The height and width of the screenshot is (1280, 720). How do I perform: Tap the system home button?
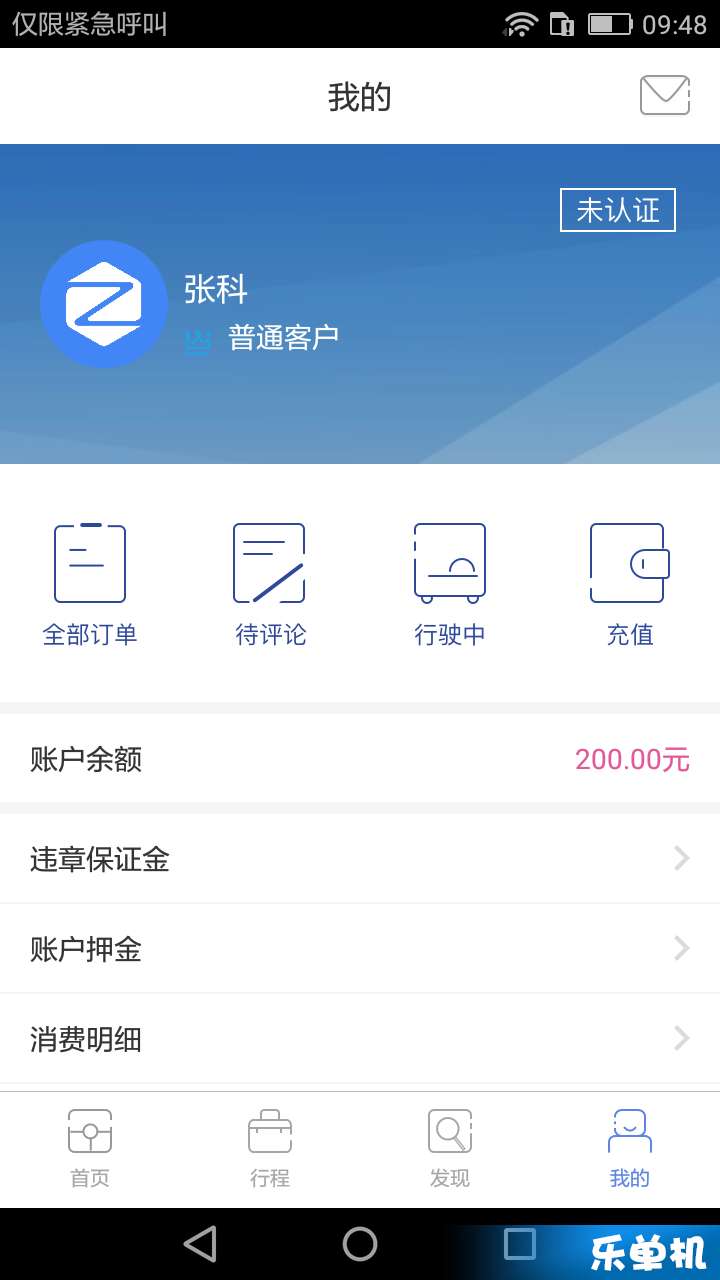[360, 1244]
